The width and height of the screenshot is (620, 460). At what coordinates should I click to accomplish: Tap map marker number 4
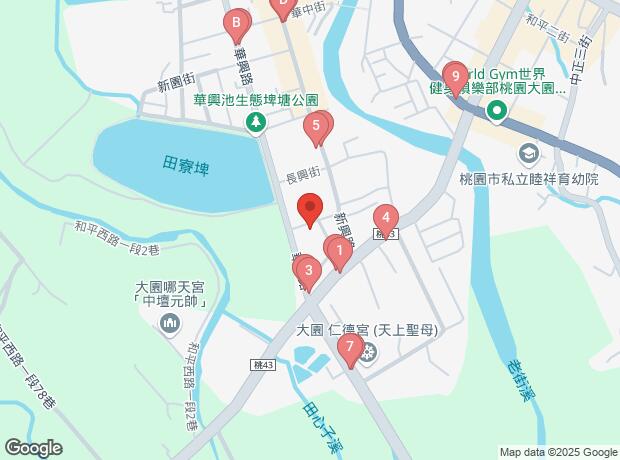coord(386,218)
